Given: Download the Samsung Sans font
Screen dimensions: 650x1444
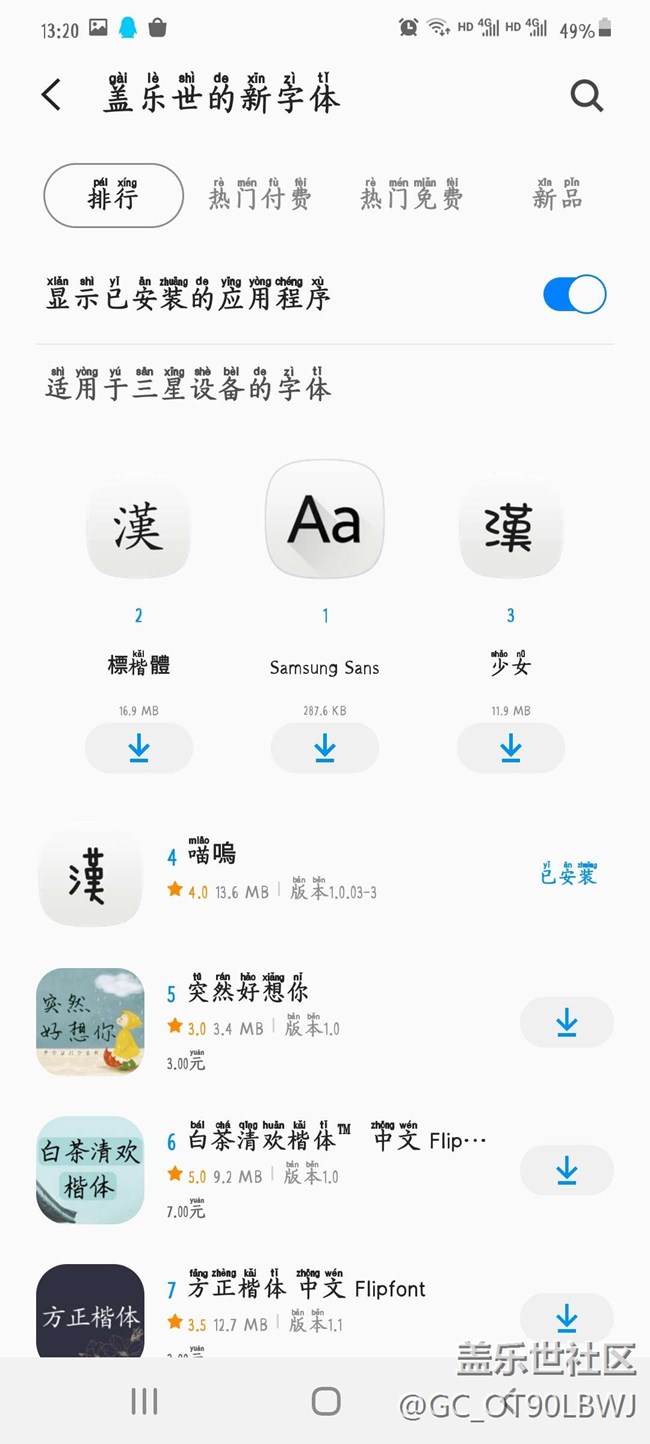Looking at the screenshot, I should click(325, 748).
